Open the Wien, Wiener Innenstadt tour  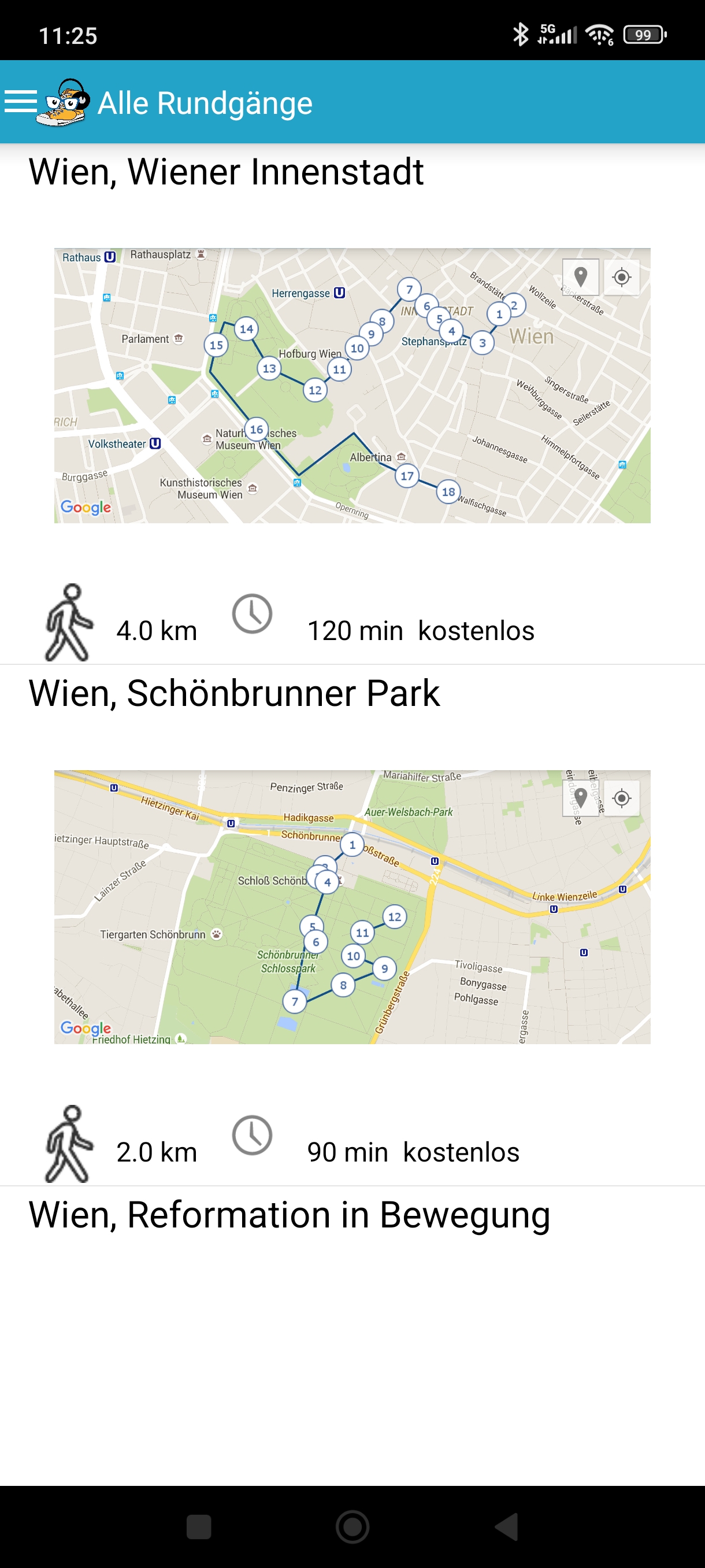226,172
